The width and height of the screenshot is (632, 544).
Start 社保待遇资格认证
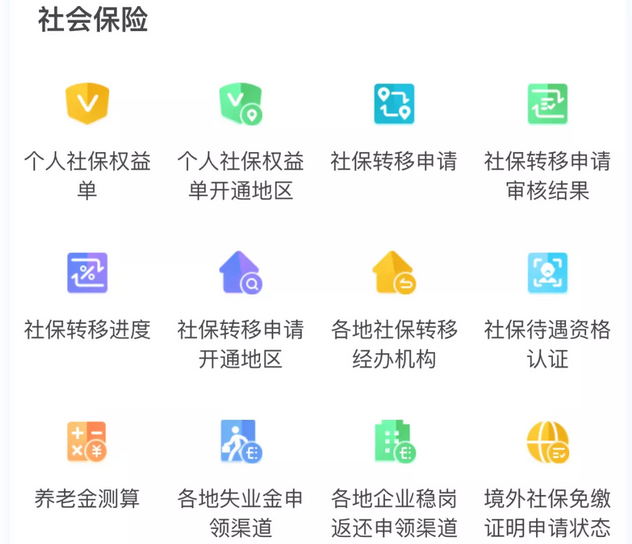pyautogui.click(x=547, y=273)
